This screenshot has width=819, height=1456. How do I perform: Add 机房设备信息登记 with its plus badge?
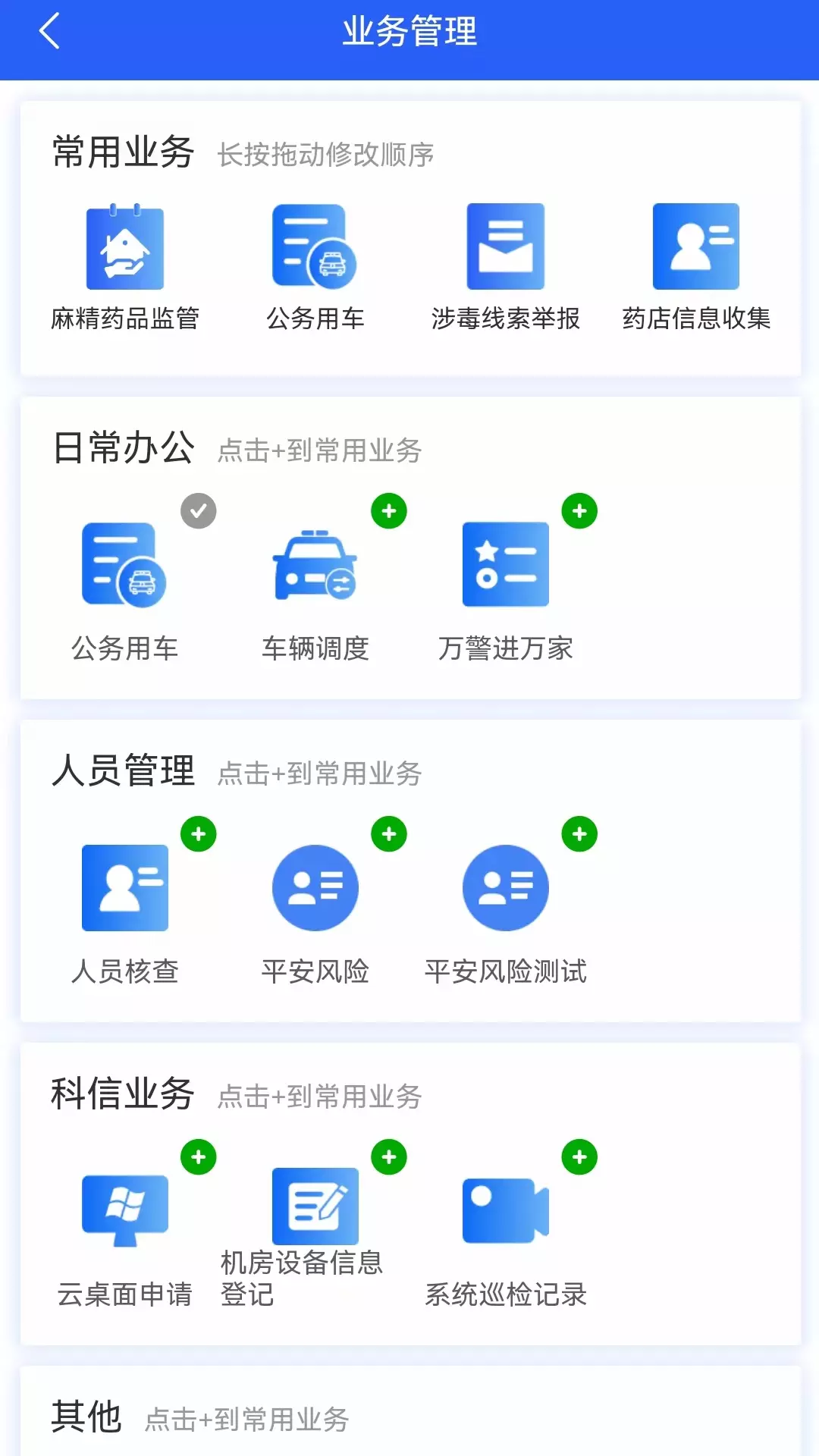389,1157
